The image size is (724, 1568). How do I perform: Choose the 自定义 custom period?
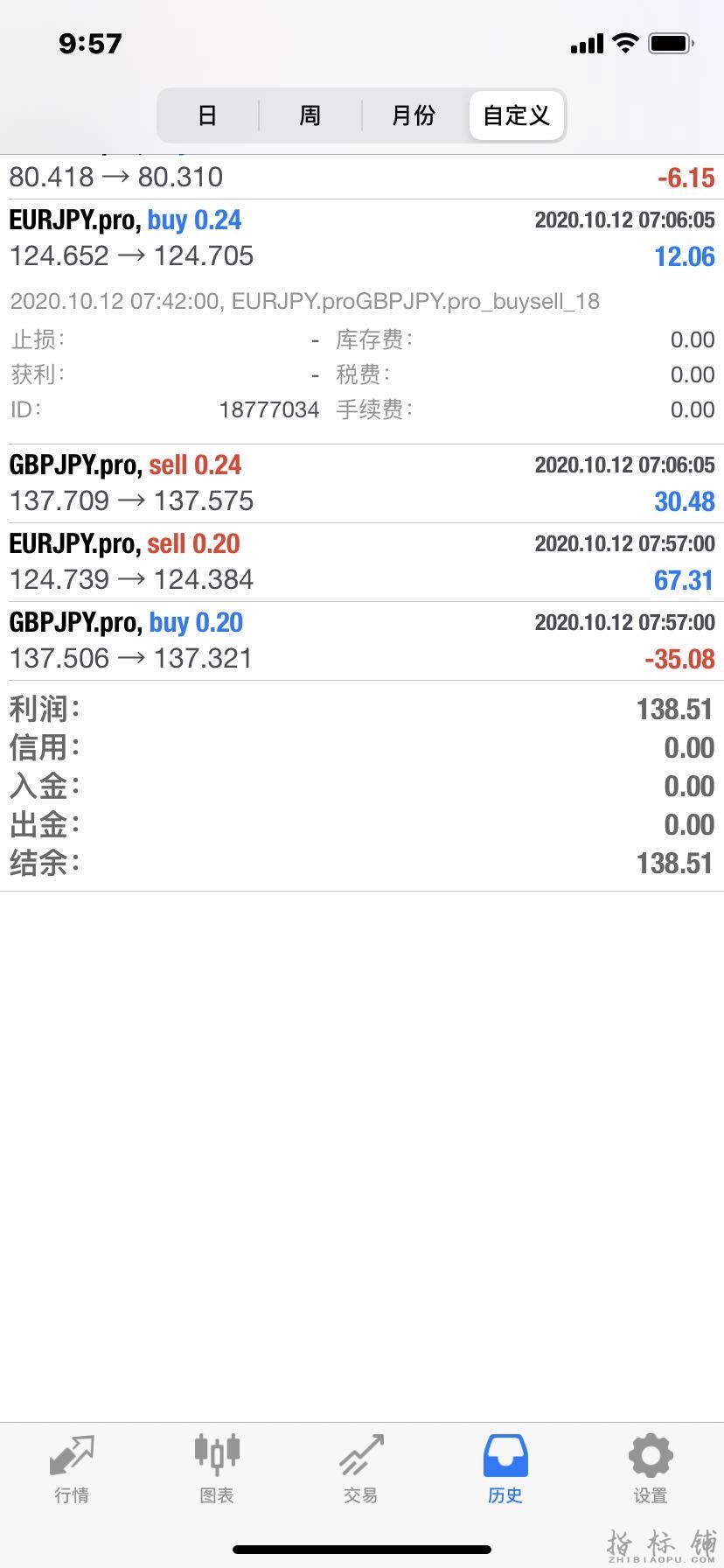pyautogui.click(x=517, y=115)
